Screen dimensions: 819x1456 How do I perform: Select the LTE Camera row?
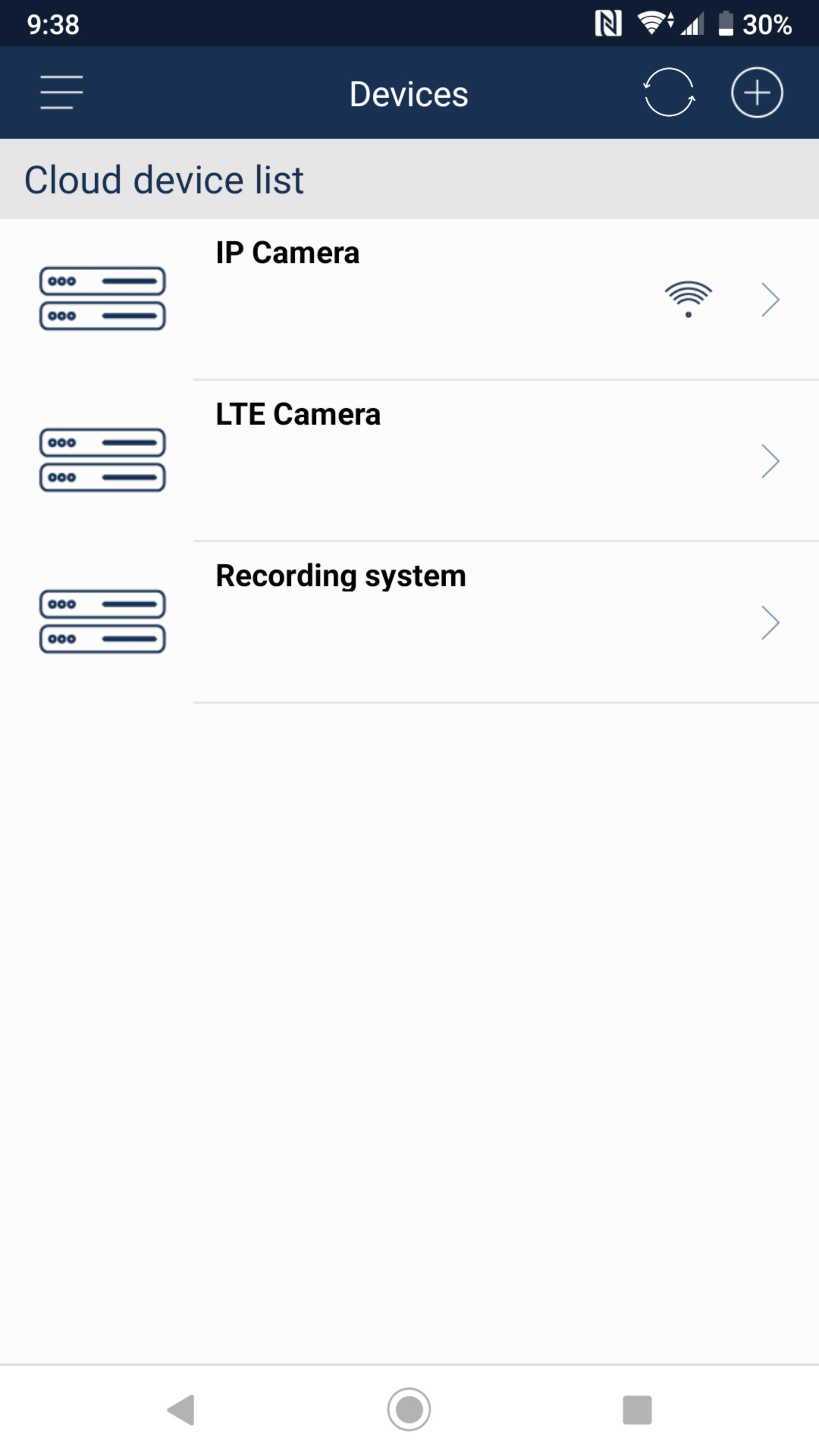pos(409,460)
